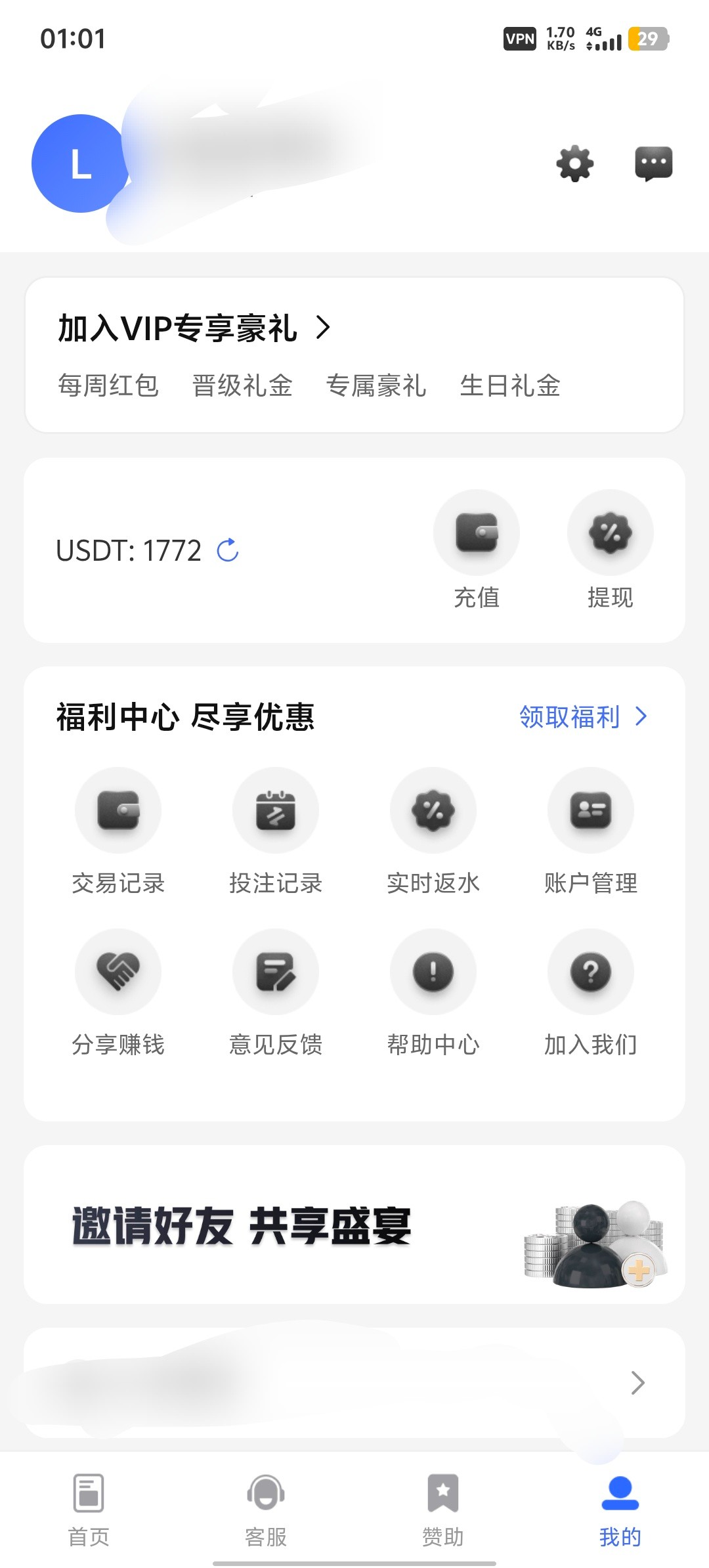709x1568 pixels.
Task: Click the 每周红包 weekly red packet link
Action: coord(107,387)
